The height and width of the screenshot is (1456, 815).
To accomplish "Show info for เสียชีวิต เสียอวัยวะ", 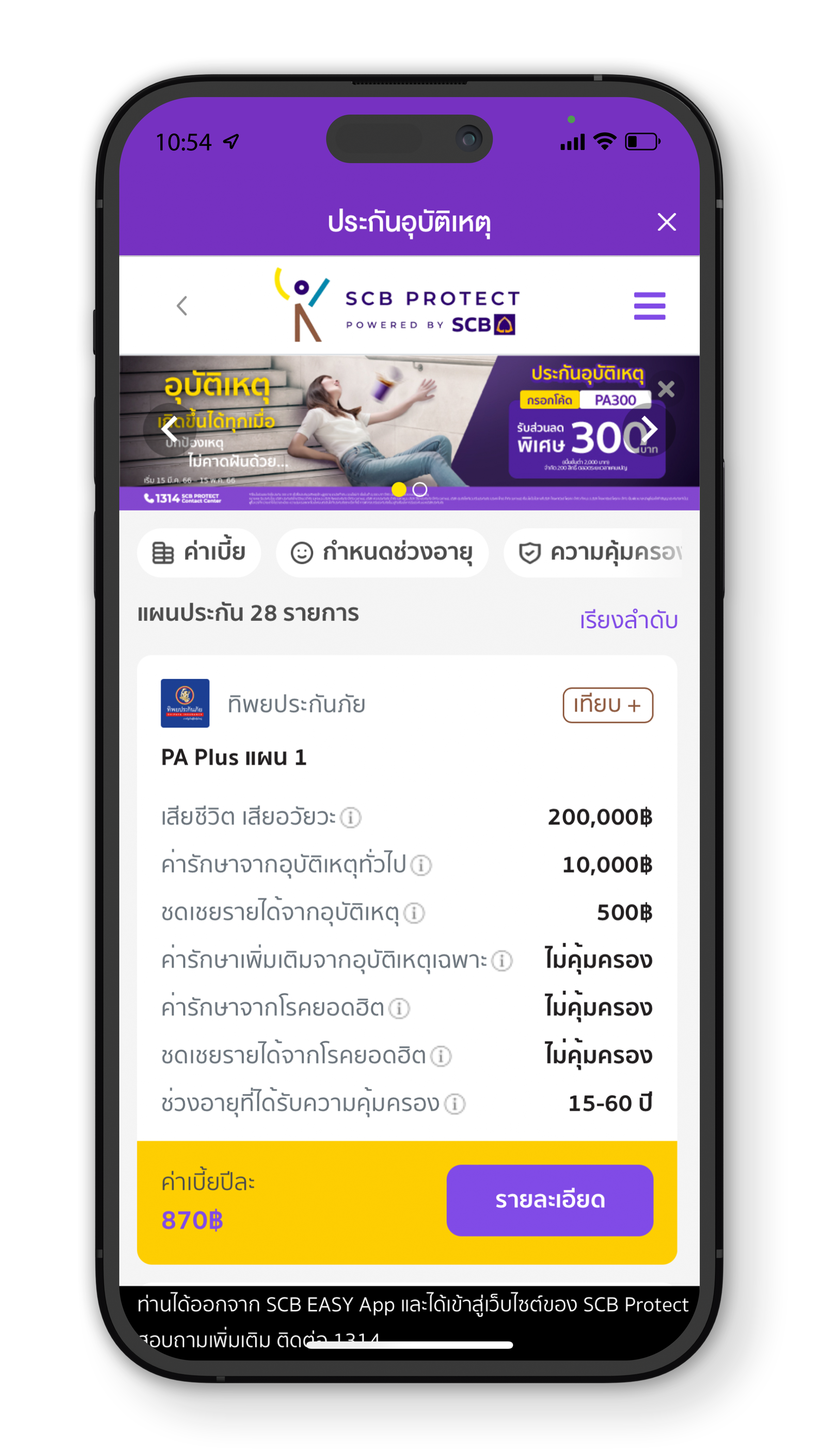I will tap(350, 817).
